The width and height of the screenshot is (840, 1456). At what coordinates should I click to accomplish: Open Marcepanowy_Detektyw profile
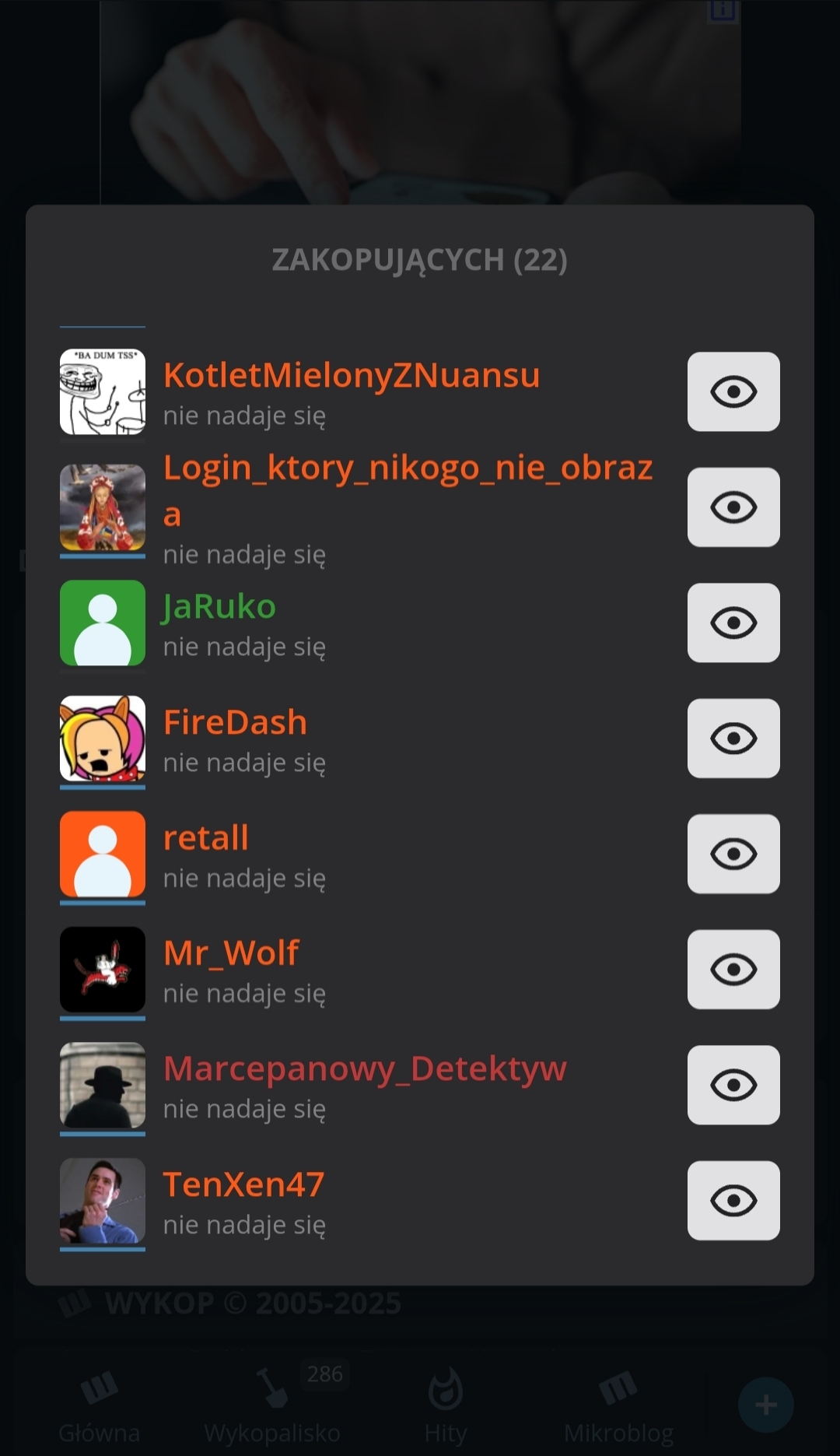click(364, 1068)
